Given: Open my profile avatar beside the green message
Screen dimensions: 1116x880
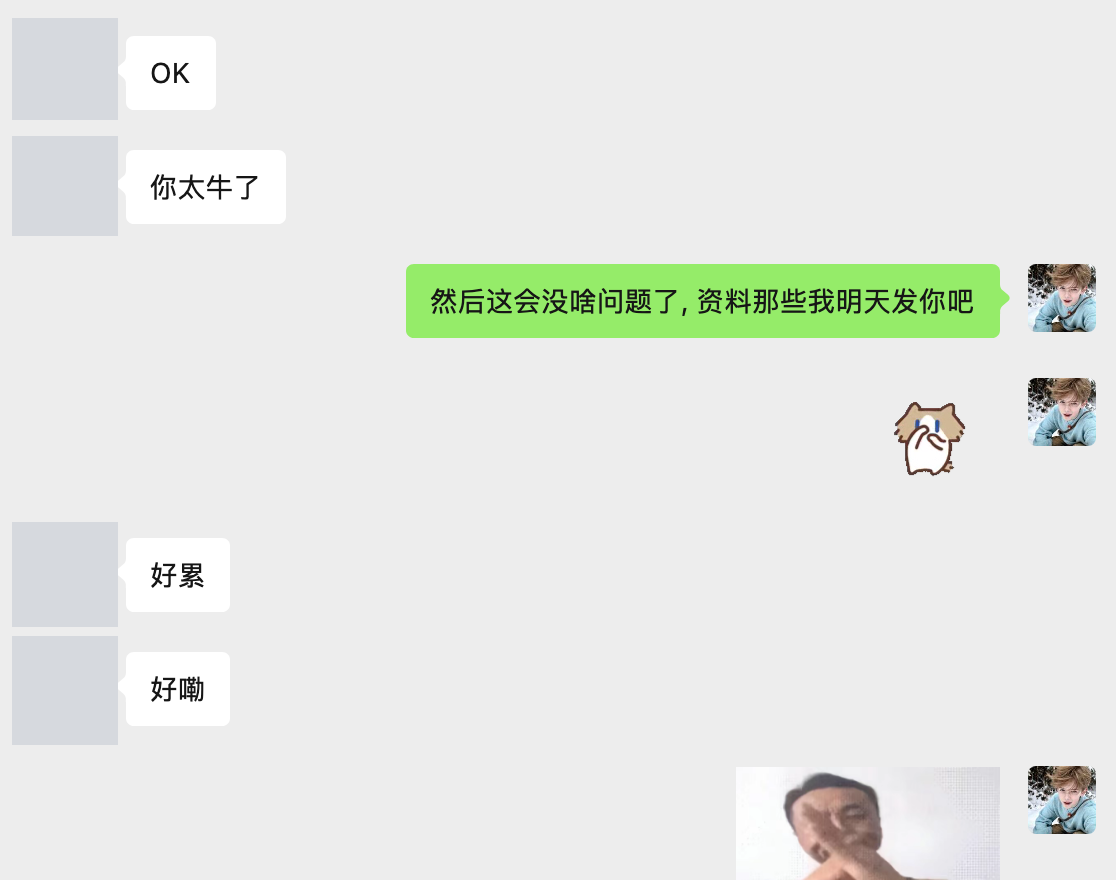Looking at the screenshot, I should 1062,298.
